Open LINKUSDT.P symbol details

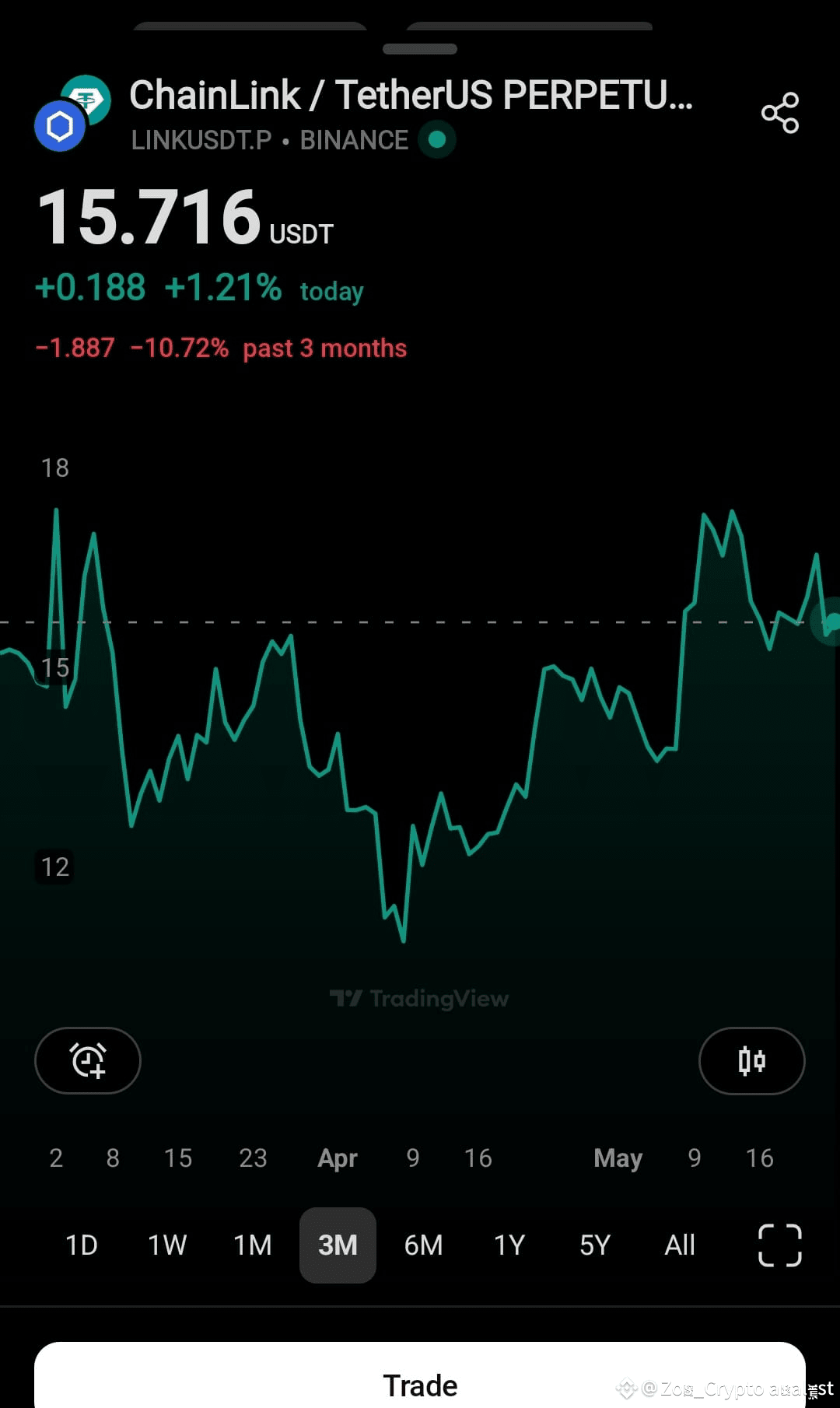201,140
